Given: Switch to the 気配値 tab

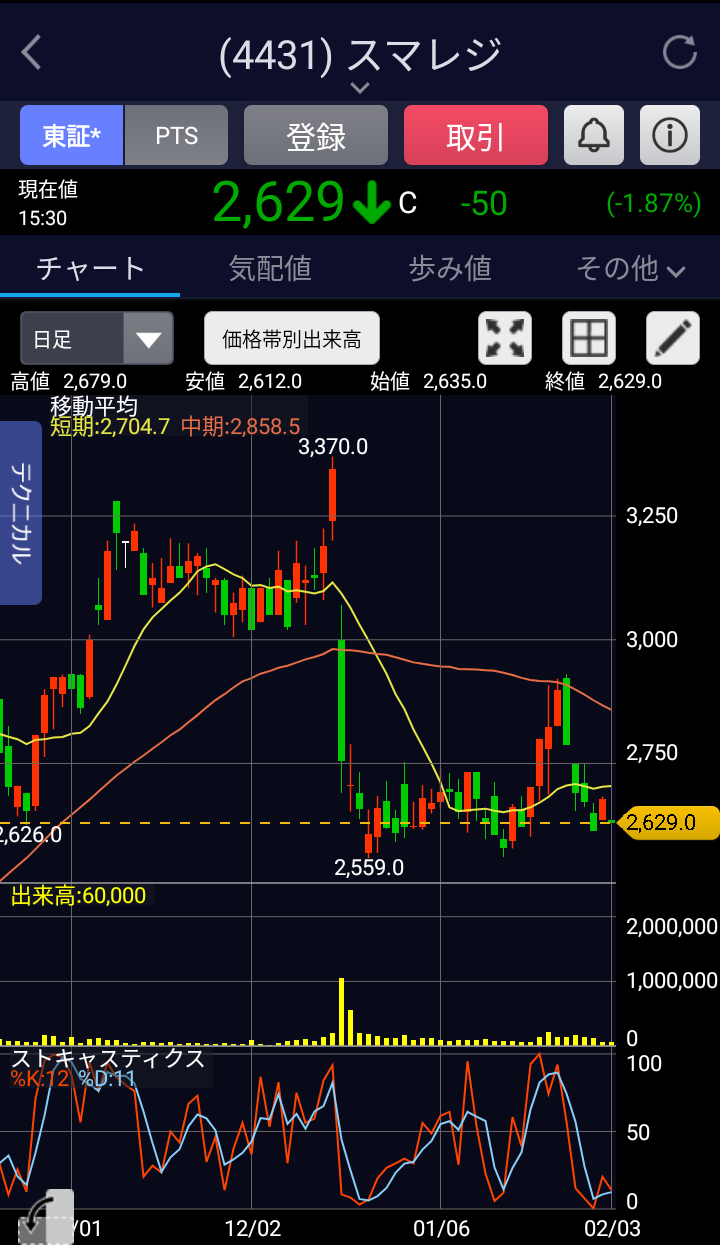Looking at the screenshot, I should coord(270,268).
